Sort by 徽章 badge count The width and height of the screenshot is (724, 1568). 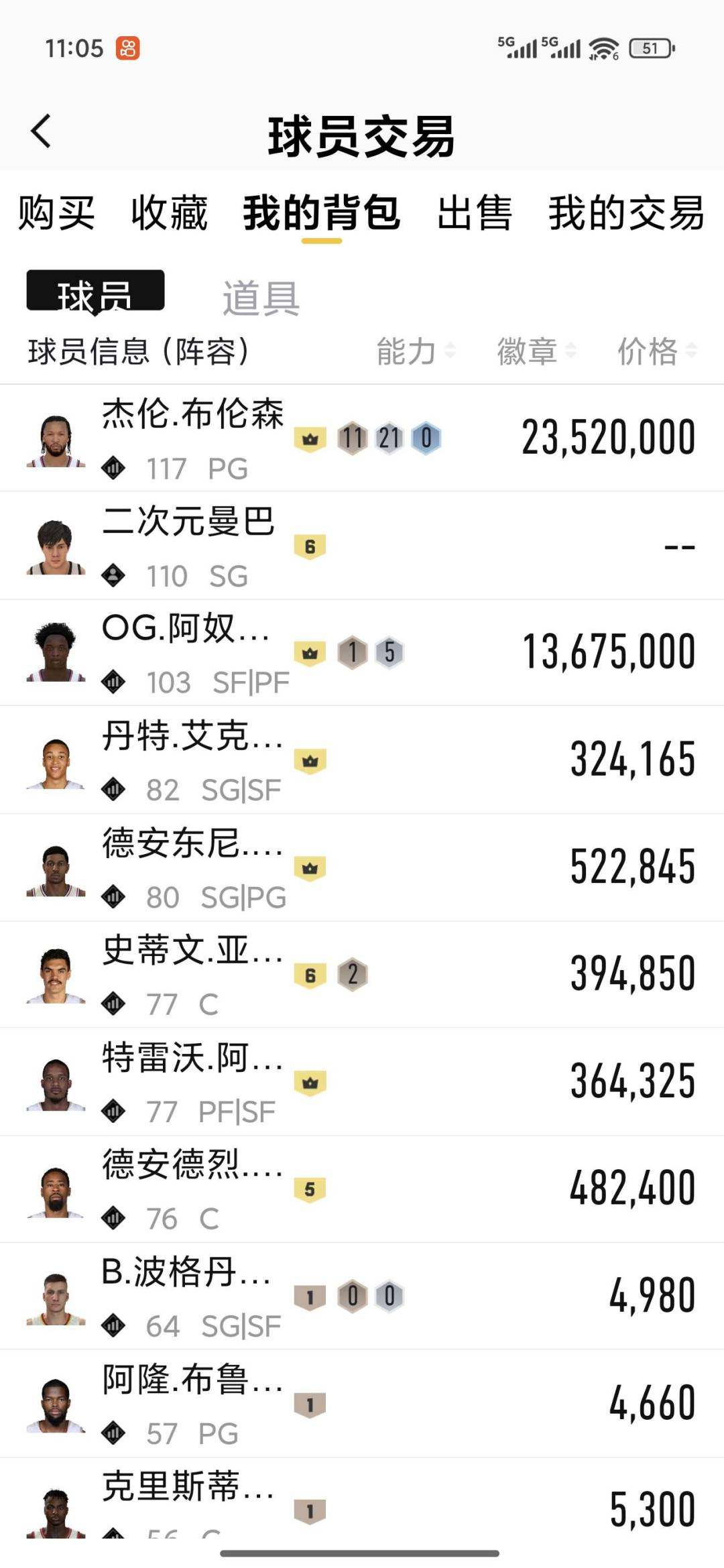pos(526,351)
